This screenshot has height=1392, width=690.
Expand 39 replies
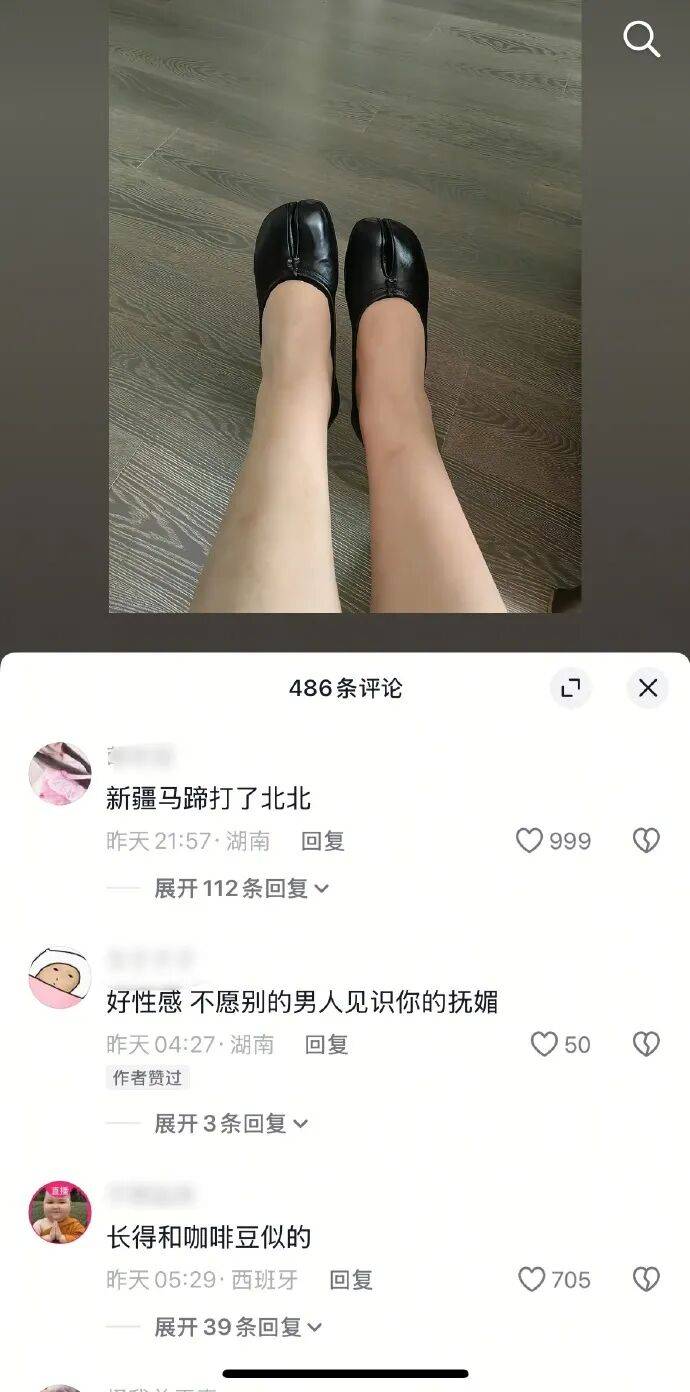[x=238, y=1327]
